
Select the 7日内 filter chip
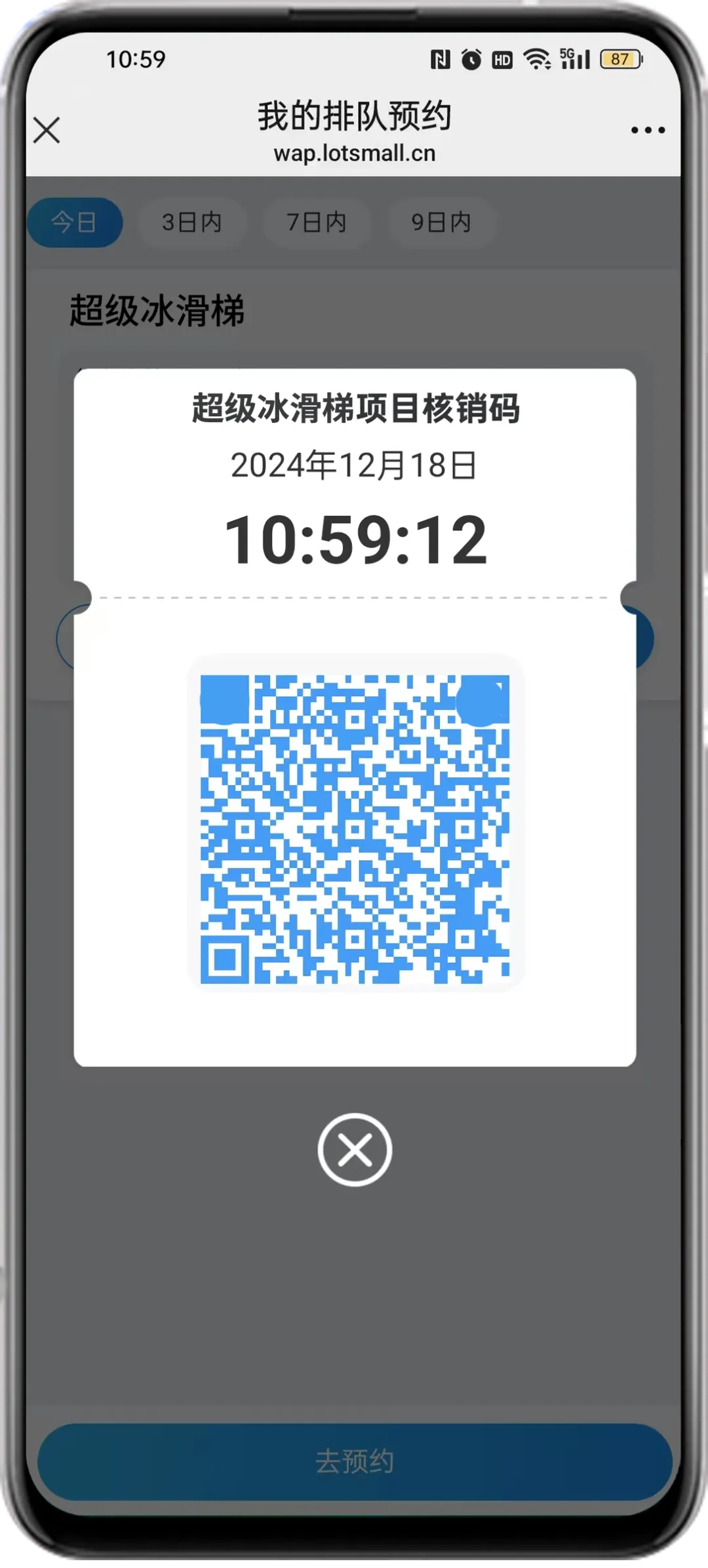(x=317, y=222)
